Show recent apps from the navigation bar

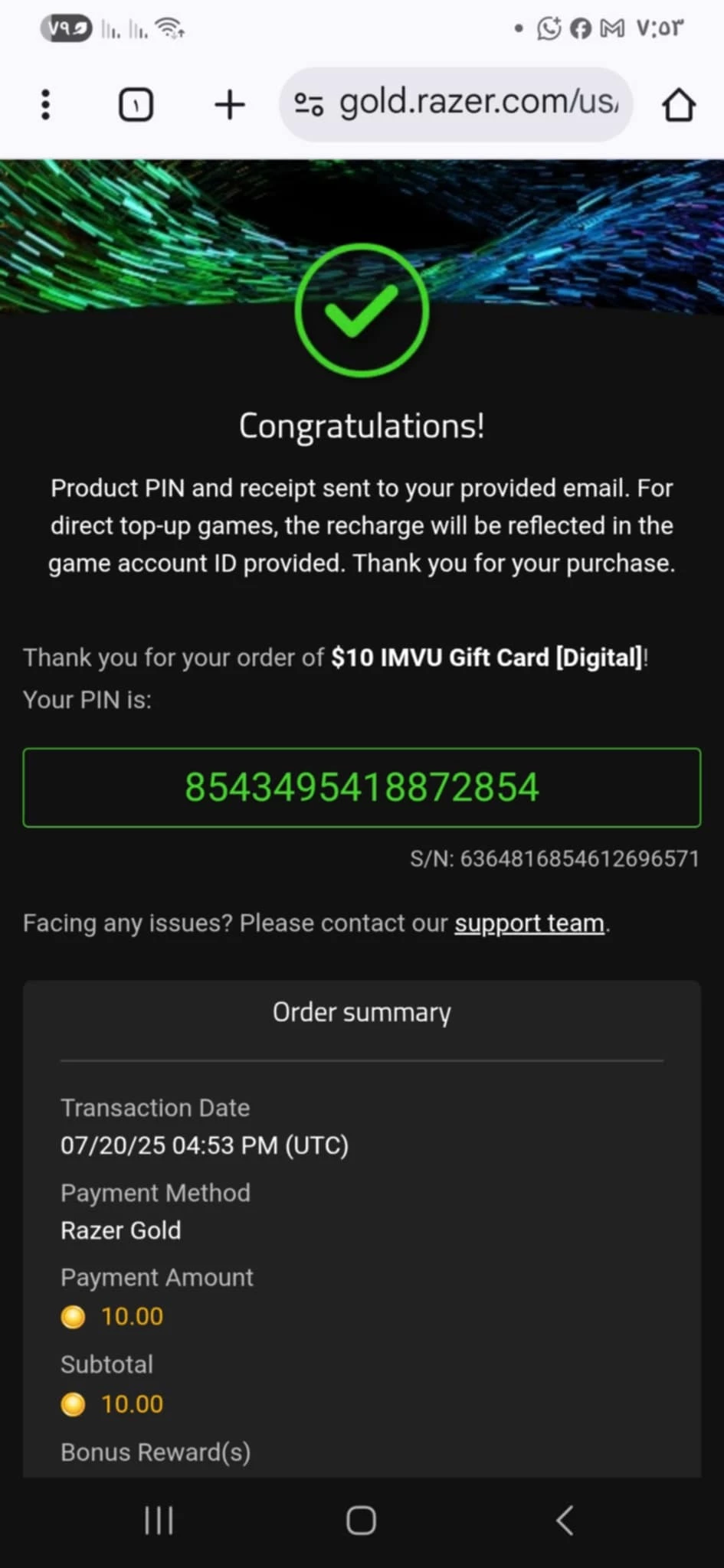click(x=159, y=1521)
